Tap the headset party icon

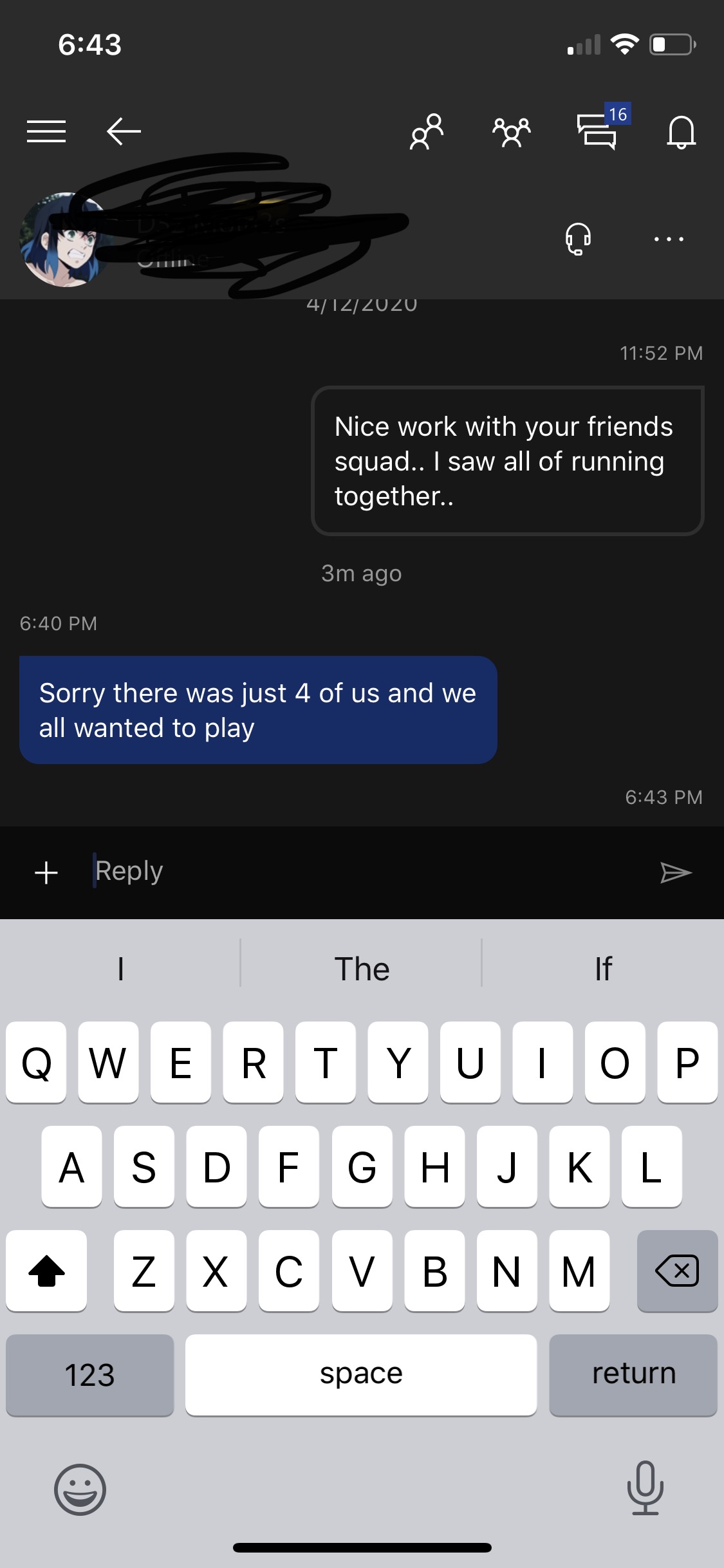[578, 239]
